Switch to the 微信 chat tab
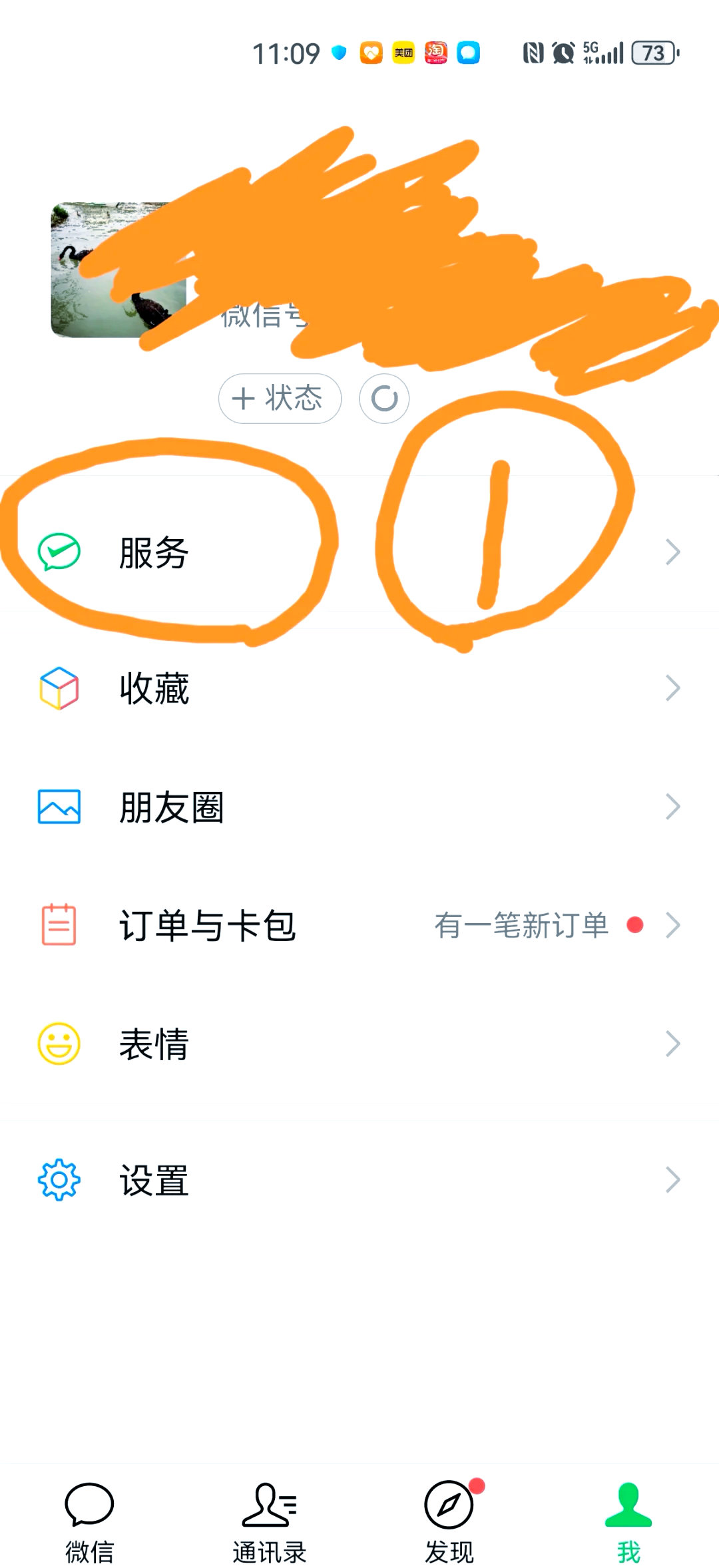Viewport: 719px width, 1568px height. [x=89, y=1517]
